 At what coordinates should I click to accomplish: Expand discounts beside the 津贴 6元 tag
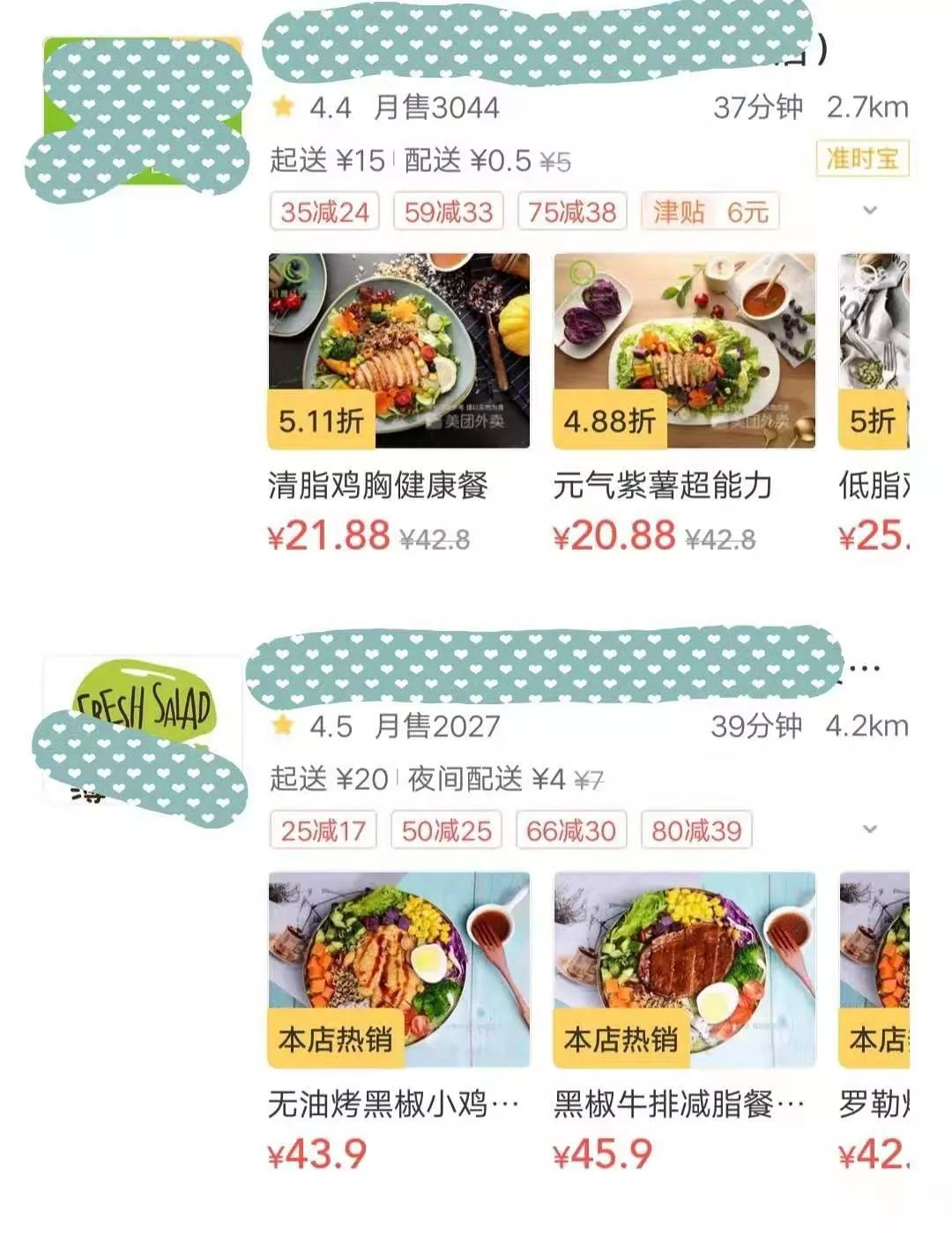(870, 211)
